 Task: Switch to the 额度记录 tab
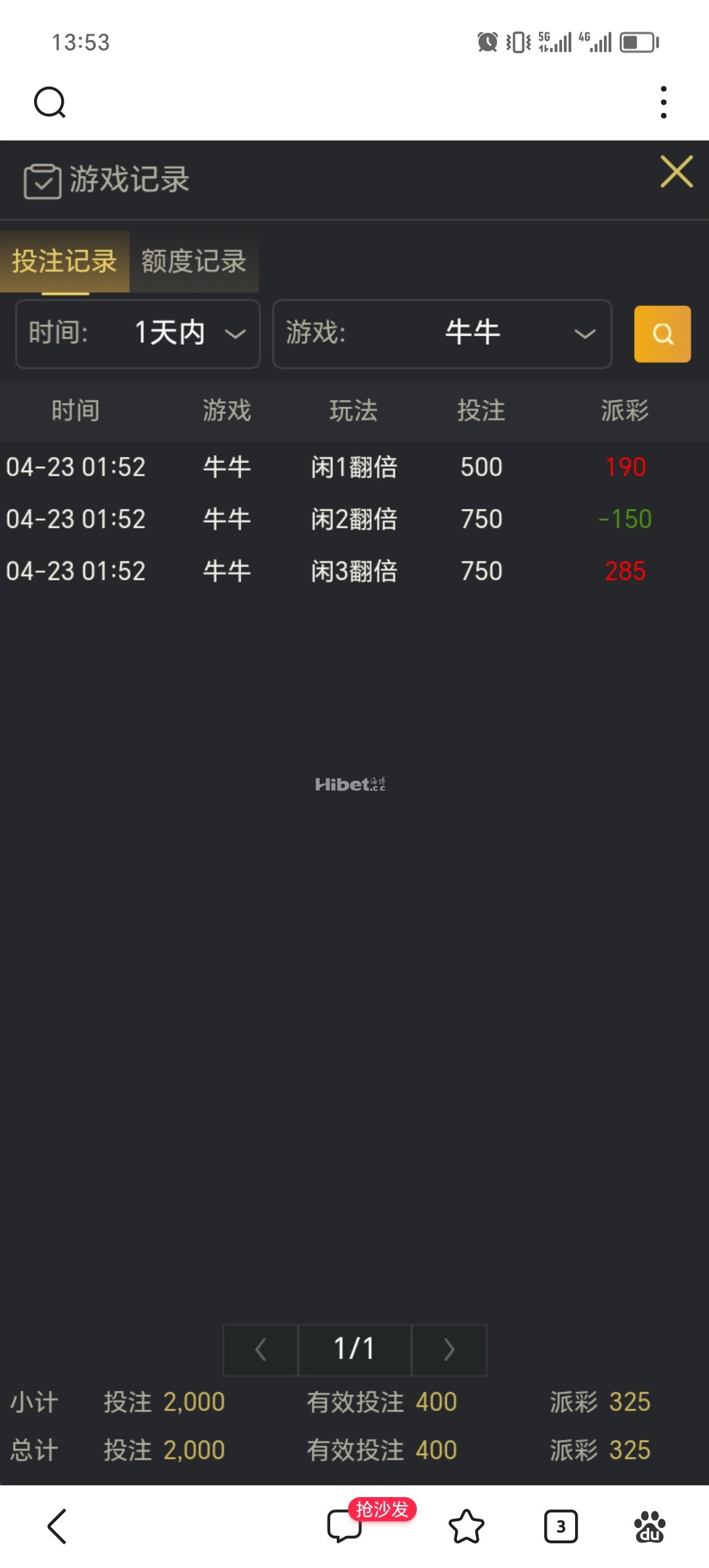coord(194,261)
